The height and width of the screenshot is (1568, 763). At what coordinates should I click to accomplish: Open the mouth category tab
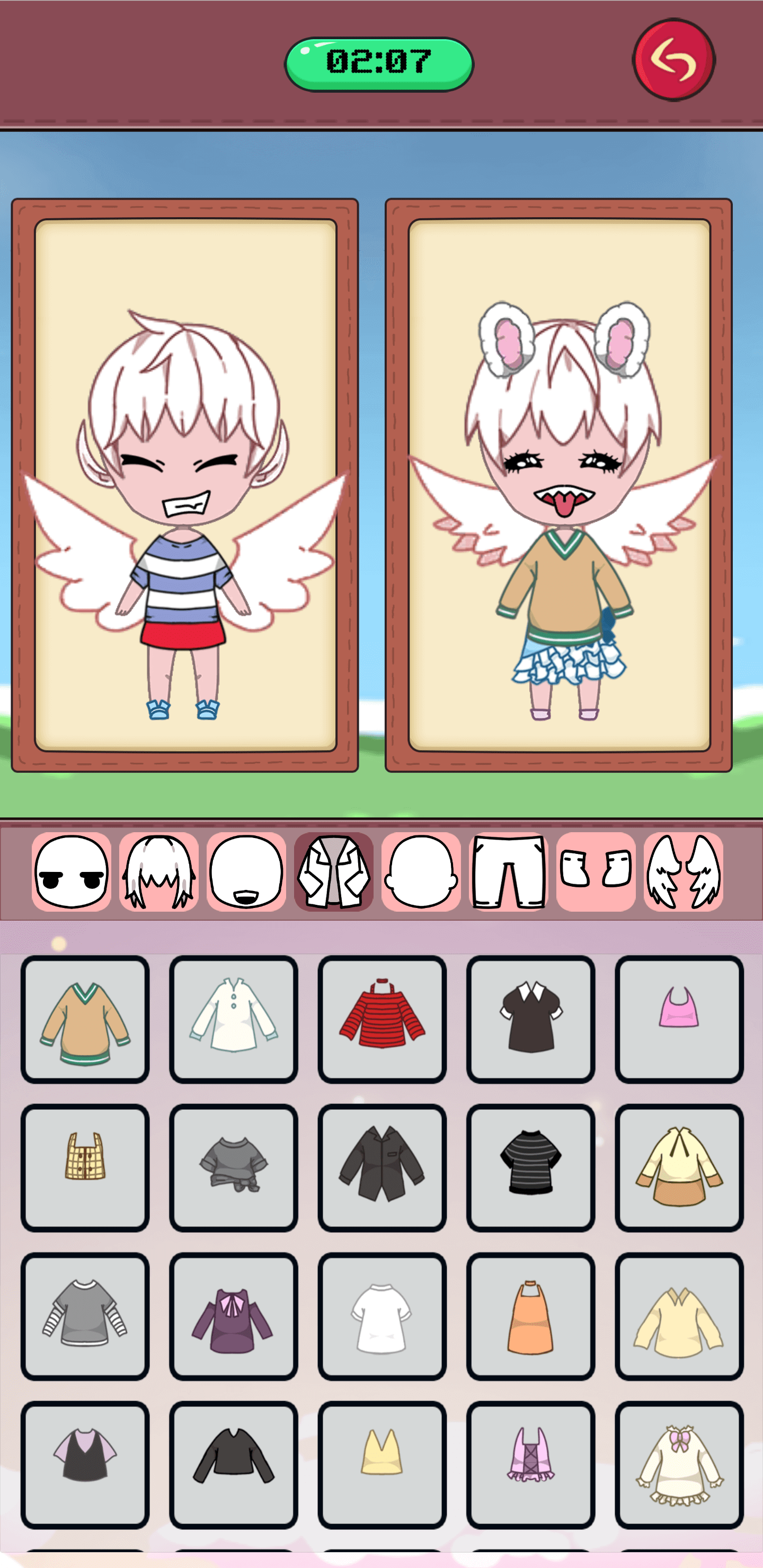click(x=246, y=871)
